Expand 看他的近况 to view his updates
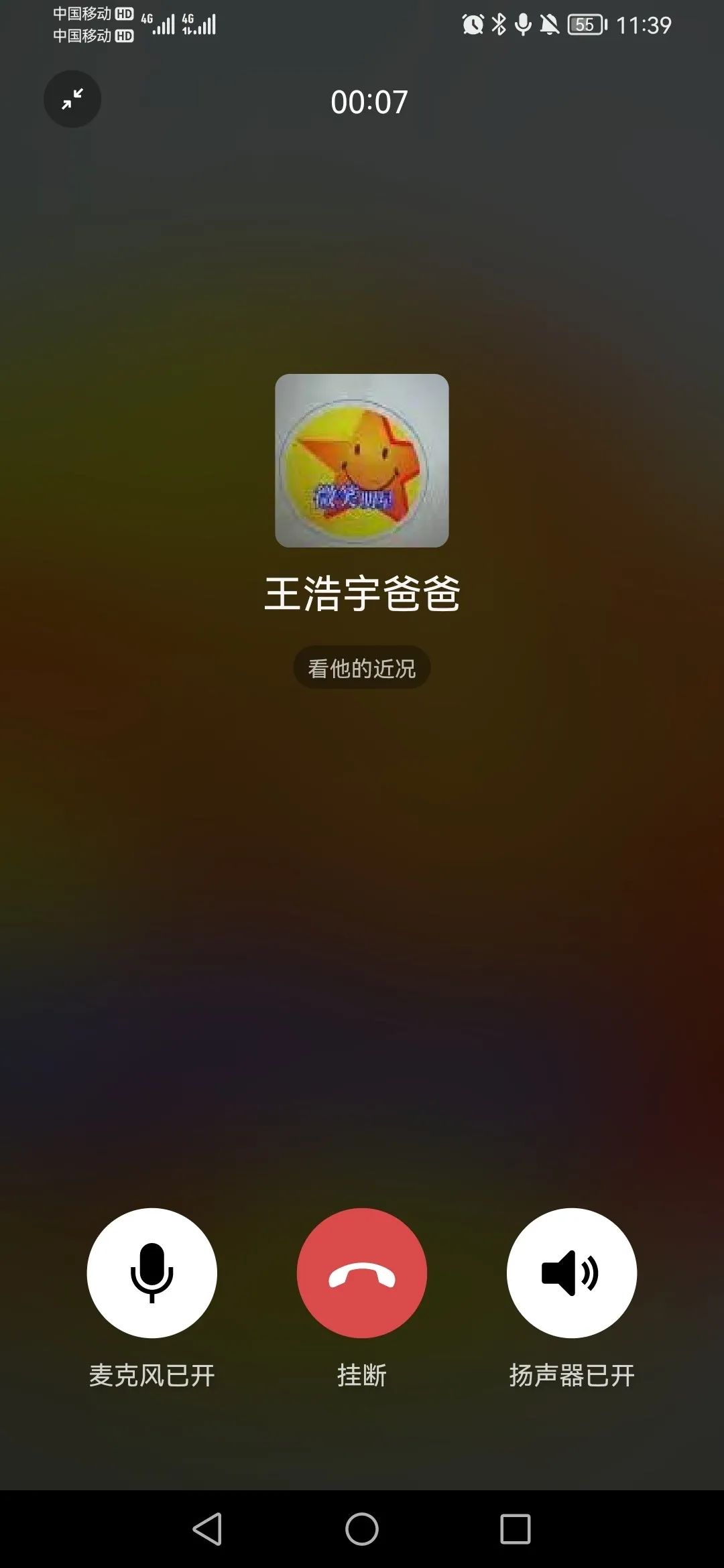The height and width of the screenshot is (1568, 724). coord(361,667)
